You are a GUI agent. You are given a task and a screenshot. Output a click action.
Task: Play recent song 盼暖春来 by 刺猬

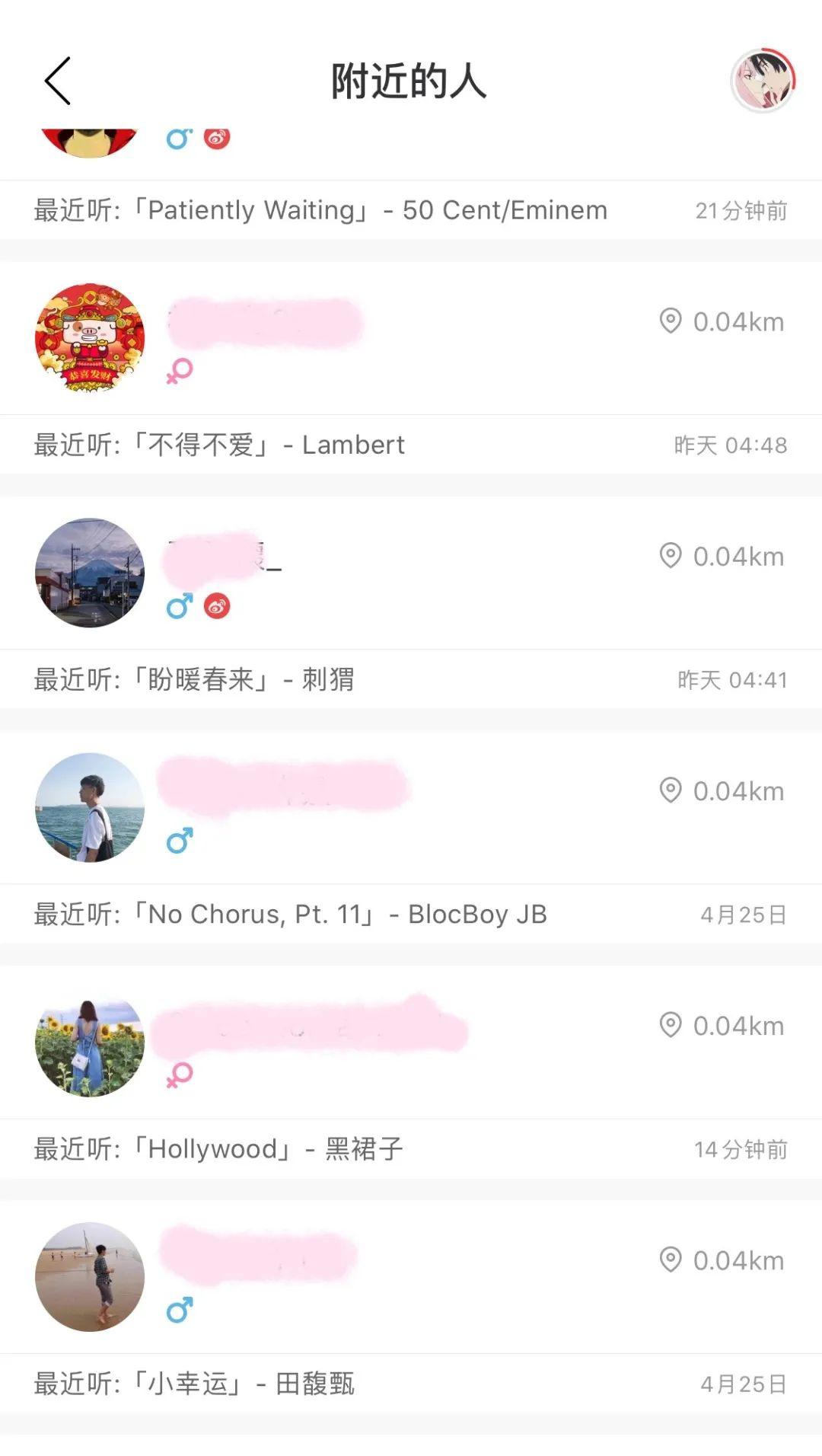click(x=194, y=679)
